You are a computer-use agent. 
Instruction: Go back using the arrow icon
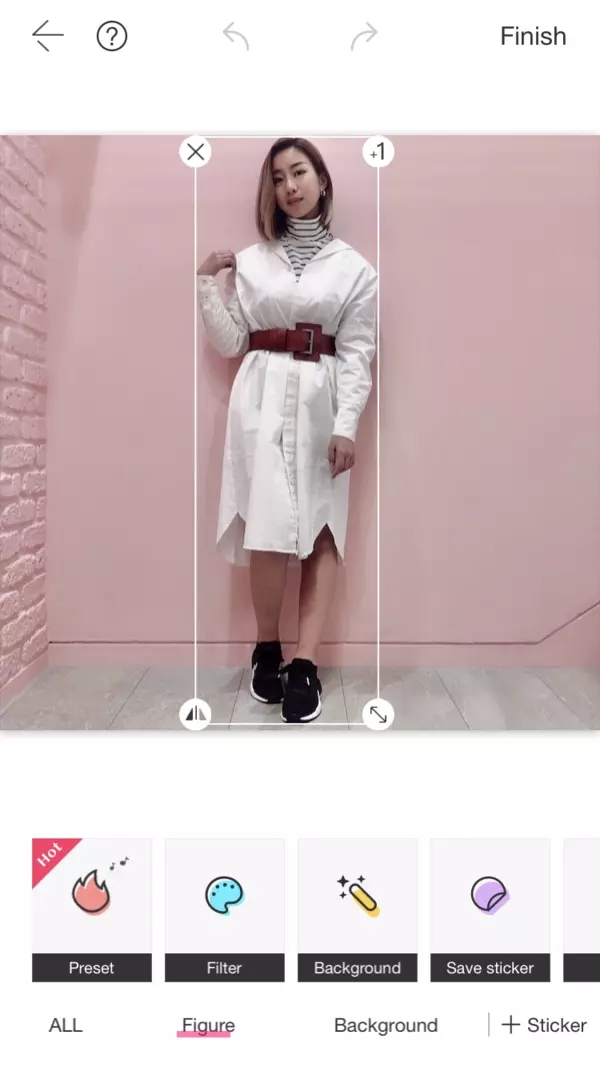[47, 37]
